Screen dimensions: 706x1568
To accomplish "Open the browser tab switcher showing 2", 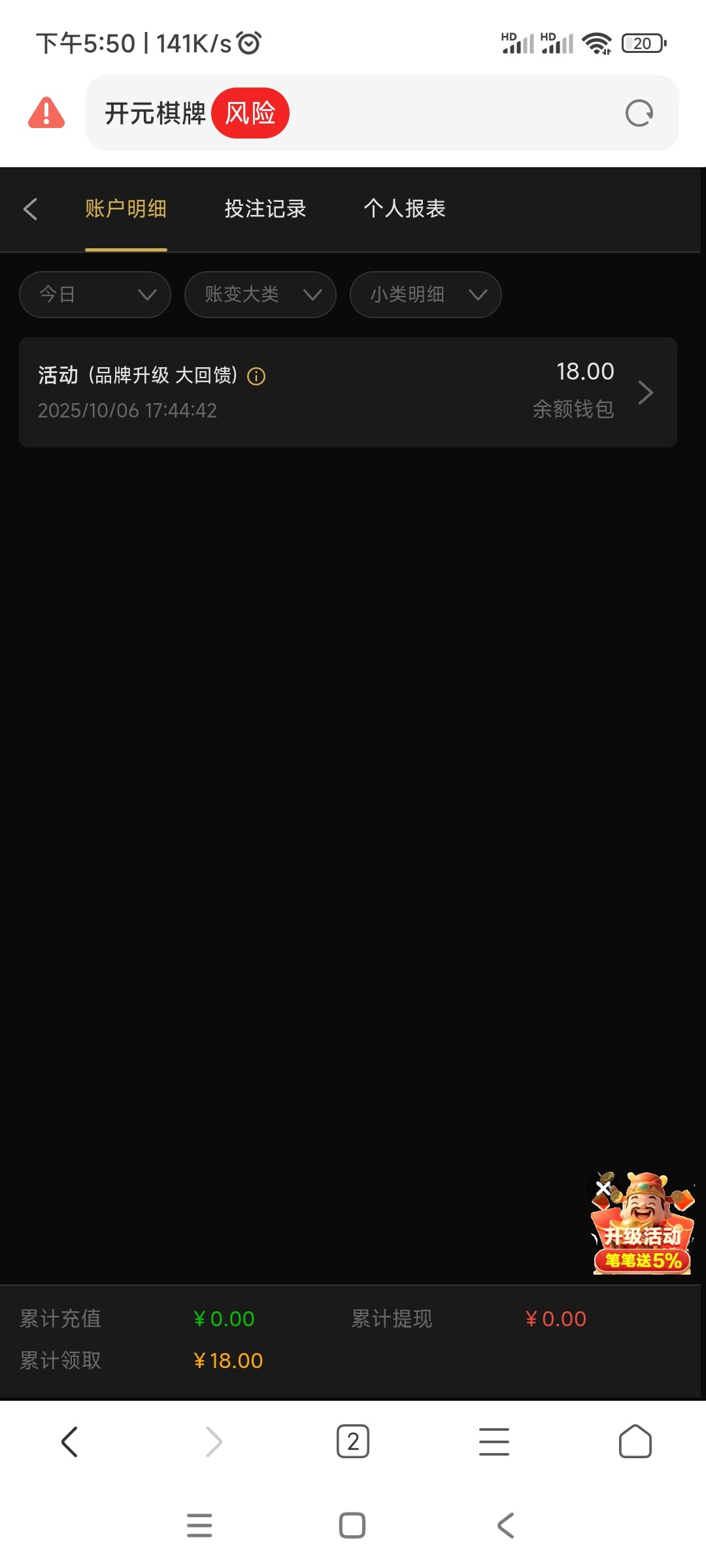I will click(x=353, y=1441).
